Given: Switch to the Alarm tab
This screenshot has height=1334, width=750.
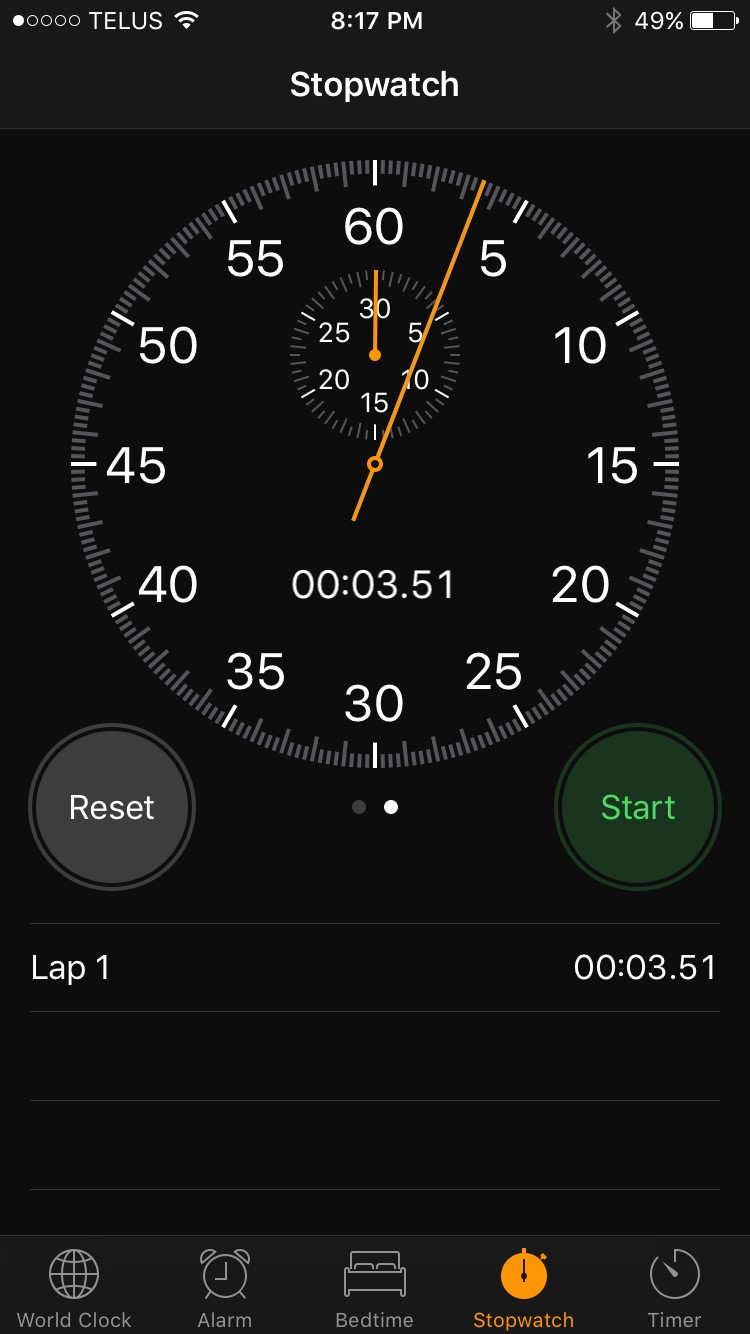Looking at the screenshot, I should click(225, 1289).
